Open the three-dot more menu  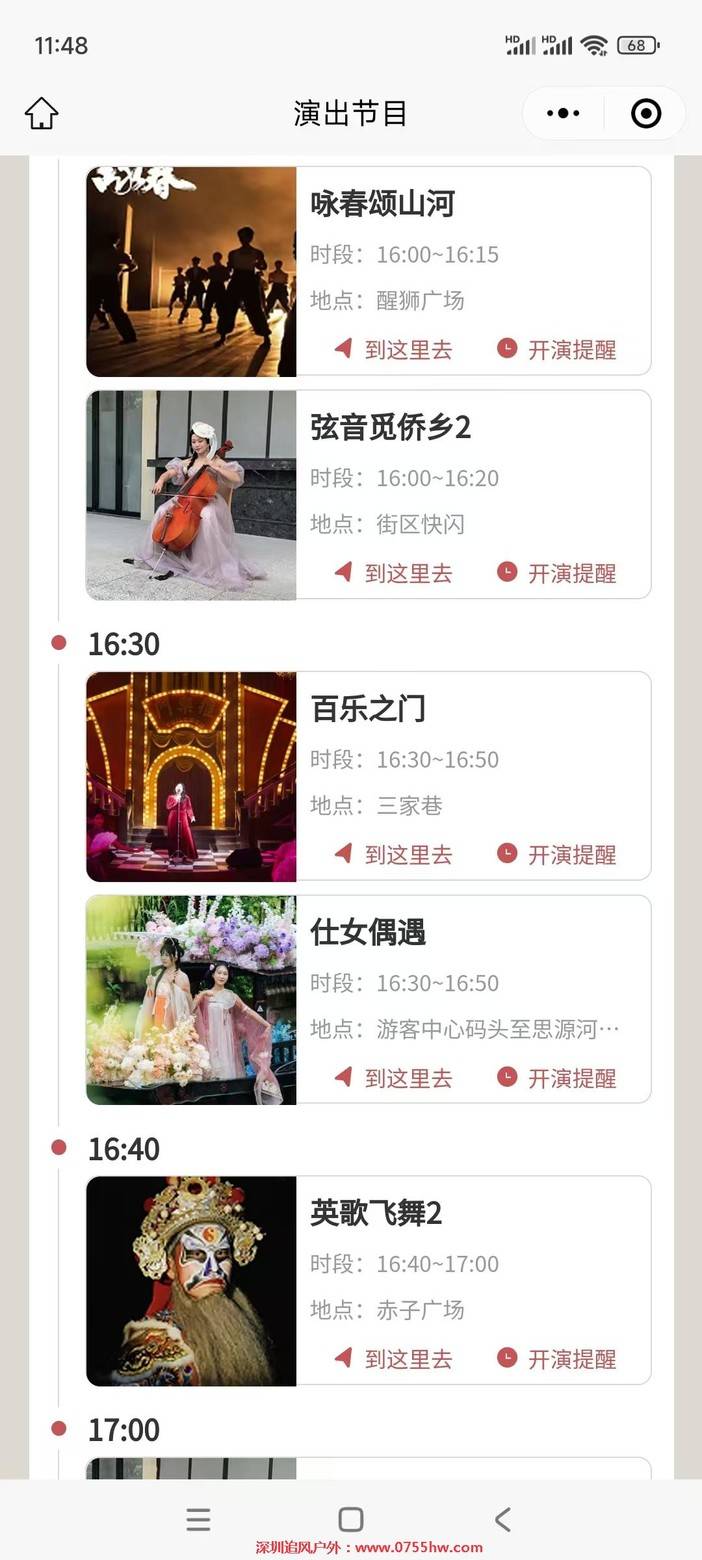click(x=563, y=113)
